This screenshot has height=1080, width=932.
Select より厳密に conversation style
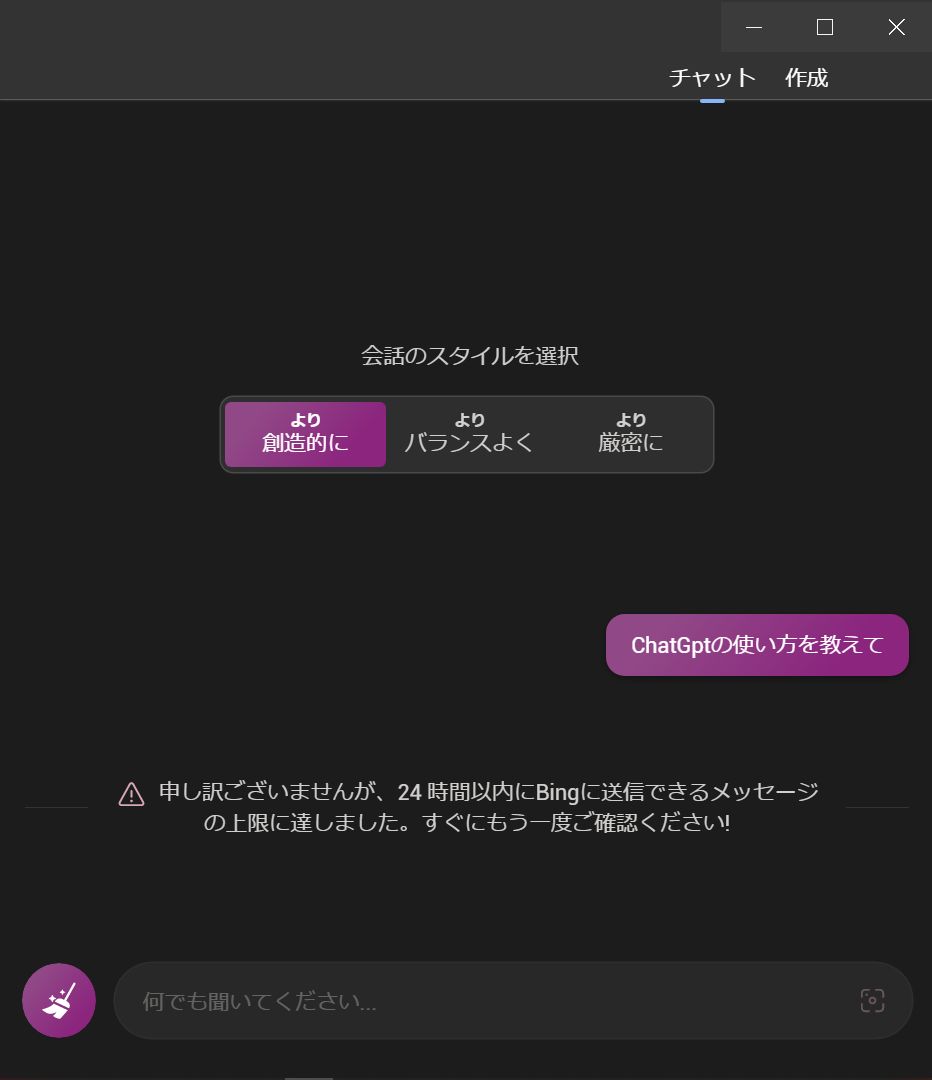pos(630,434)
